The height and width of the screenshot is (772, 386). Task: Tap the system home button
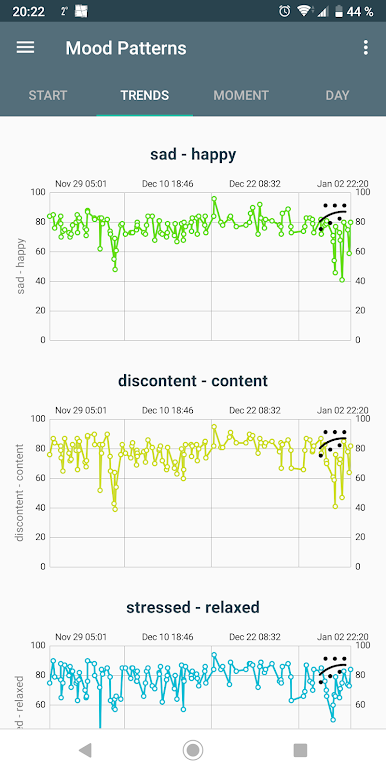click(x=193, y=750)
